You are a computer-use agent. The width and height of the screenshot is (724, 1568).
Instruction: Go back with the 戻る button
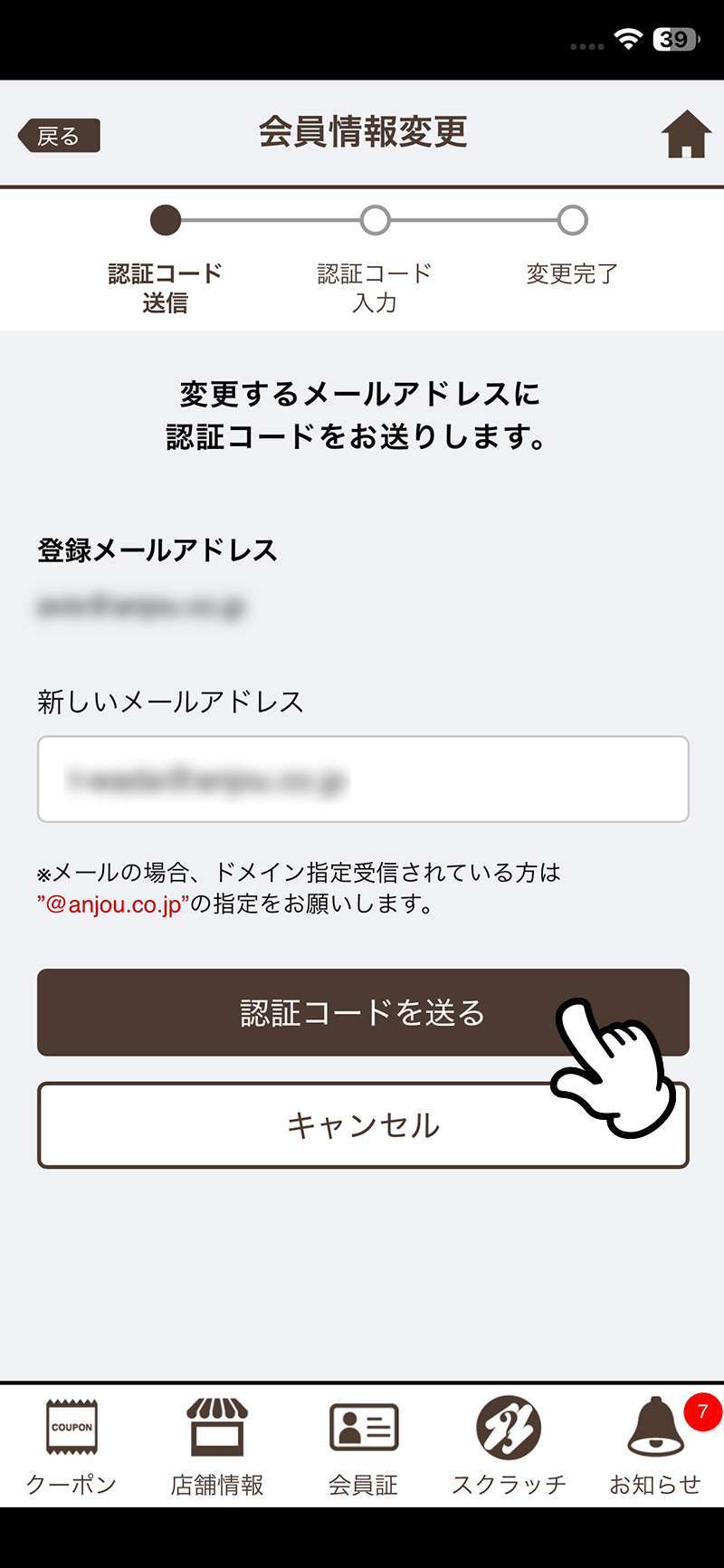tap(59, 136)
